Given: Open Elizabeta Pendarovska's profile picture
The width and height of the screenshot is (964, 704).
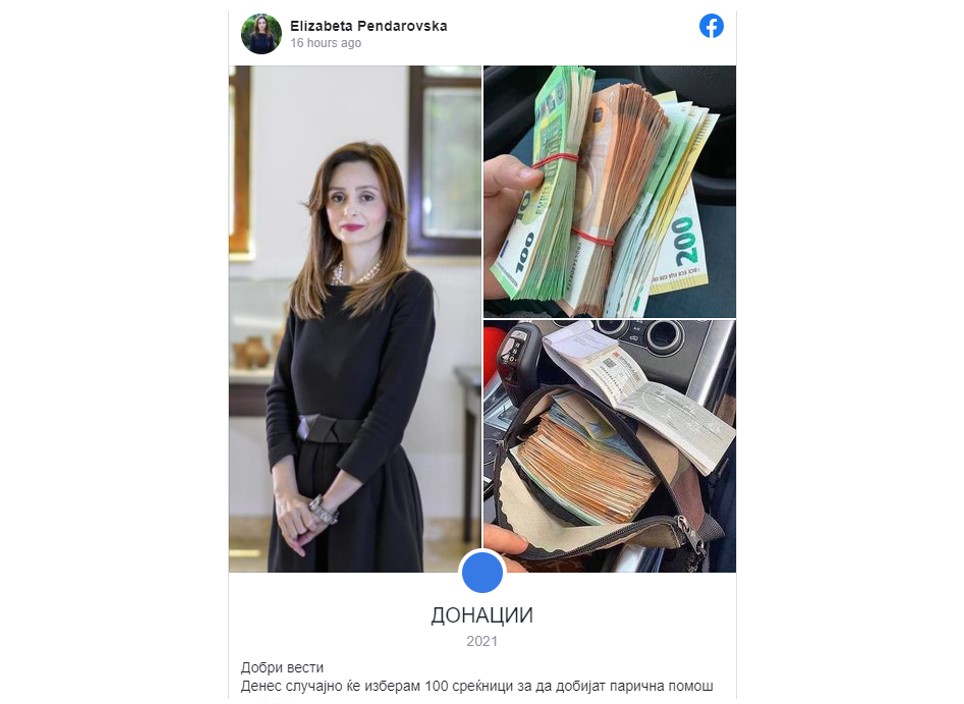Looking at the screenshot, I should pos(261,34).
